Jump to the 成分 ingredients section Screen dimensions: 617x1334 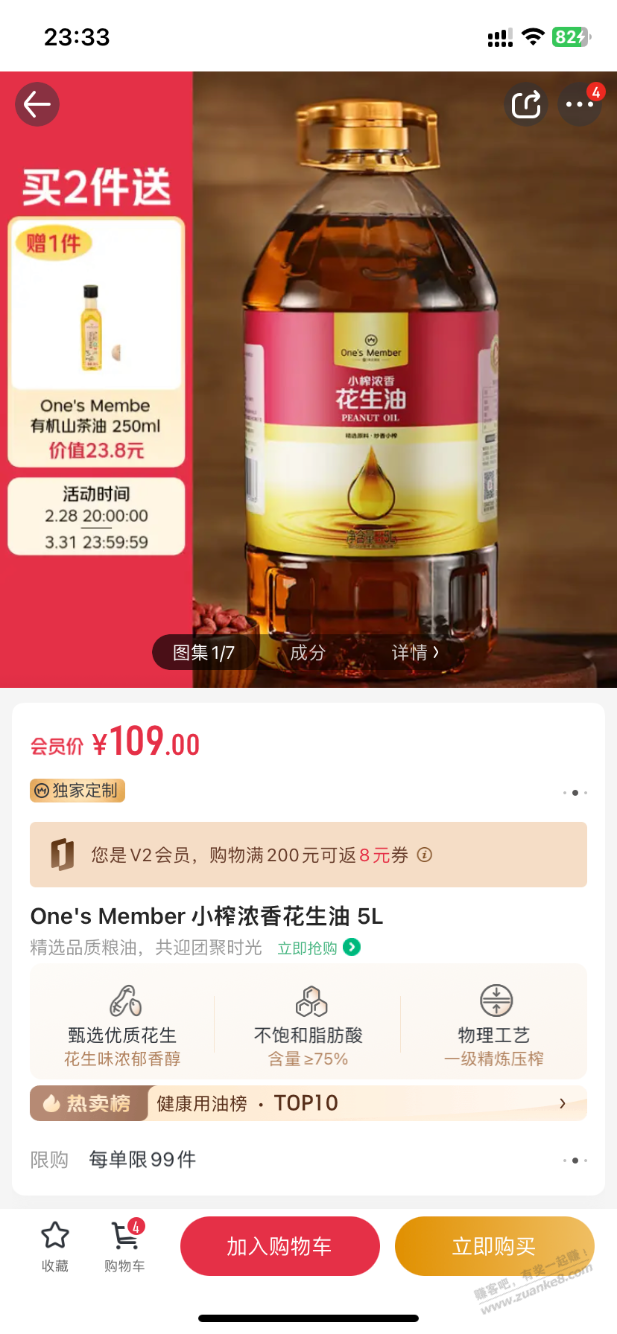(307, 653)
